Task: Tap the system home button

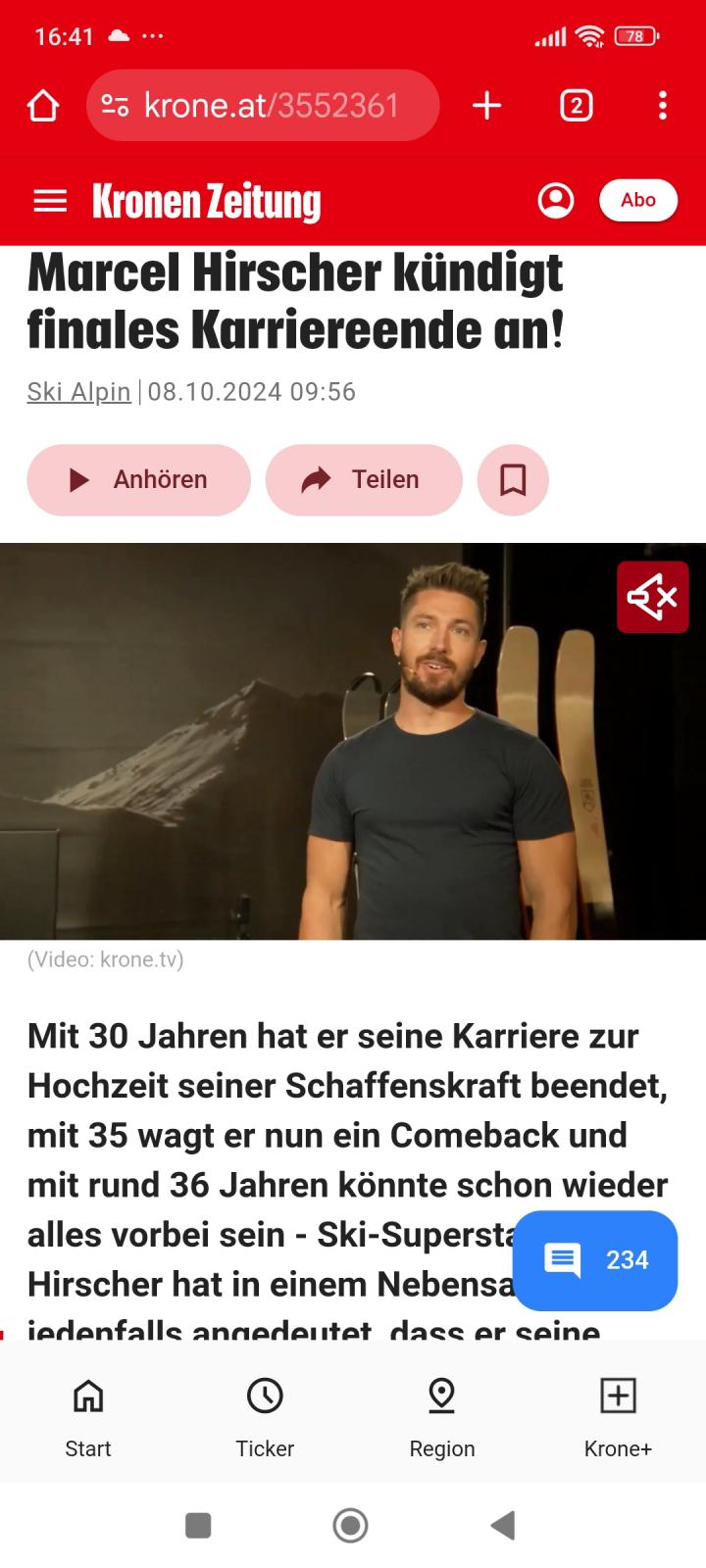Action: pos(350,1525)
